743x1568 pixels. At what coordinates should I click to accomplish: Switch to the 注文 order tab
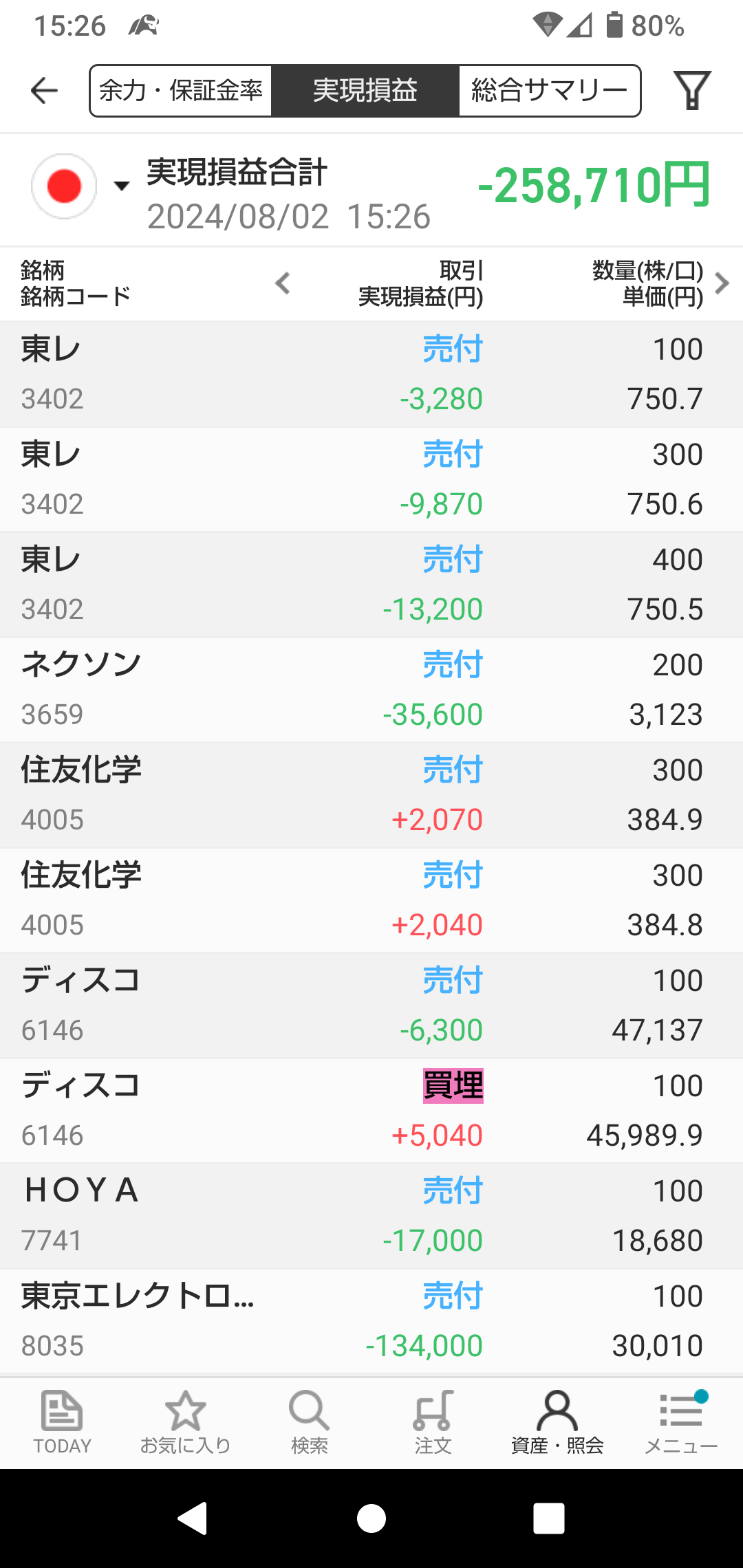433,1422
